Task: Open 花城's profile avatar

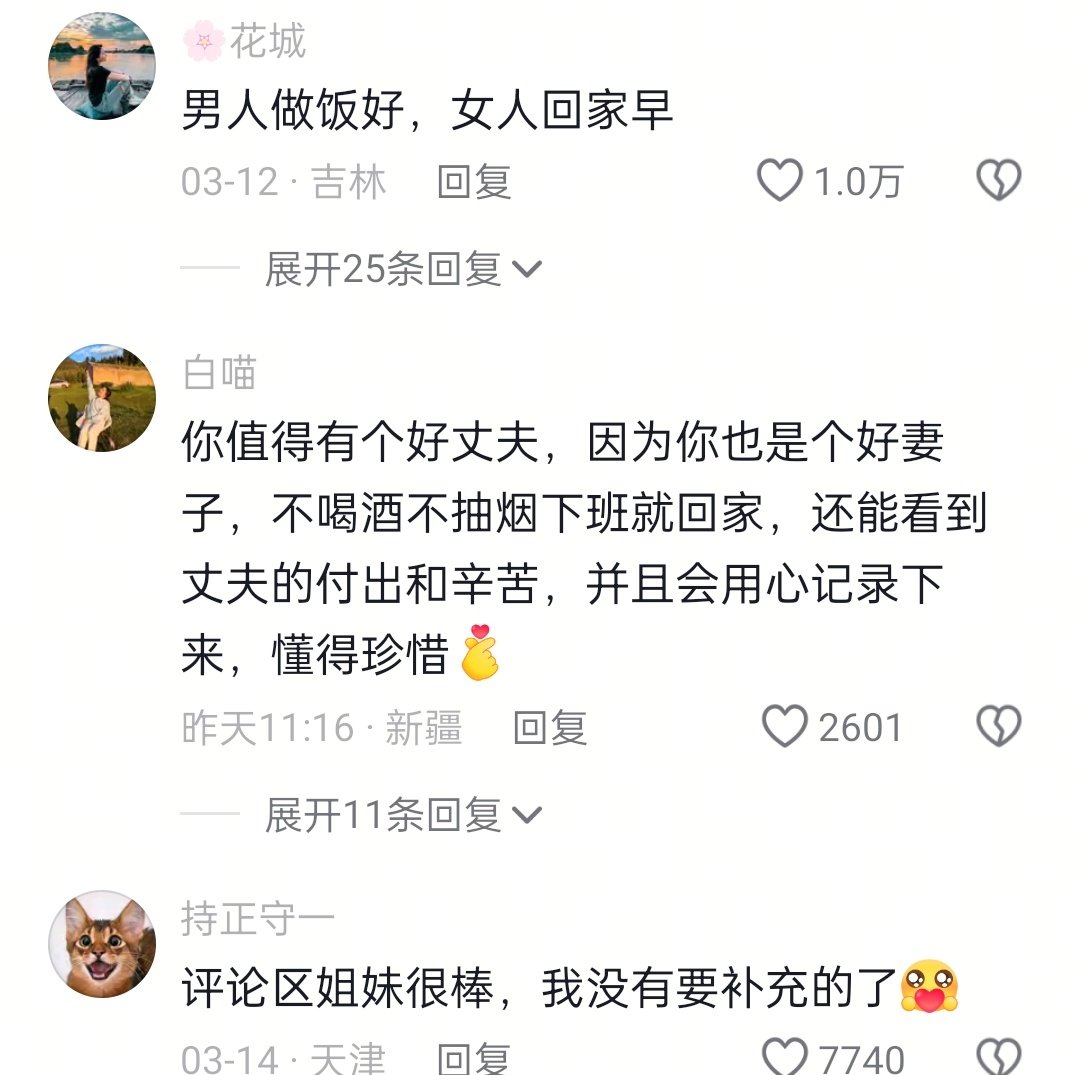Action: (102, 66)
